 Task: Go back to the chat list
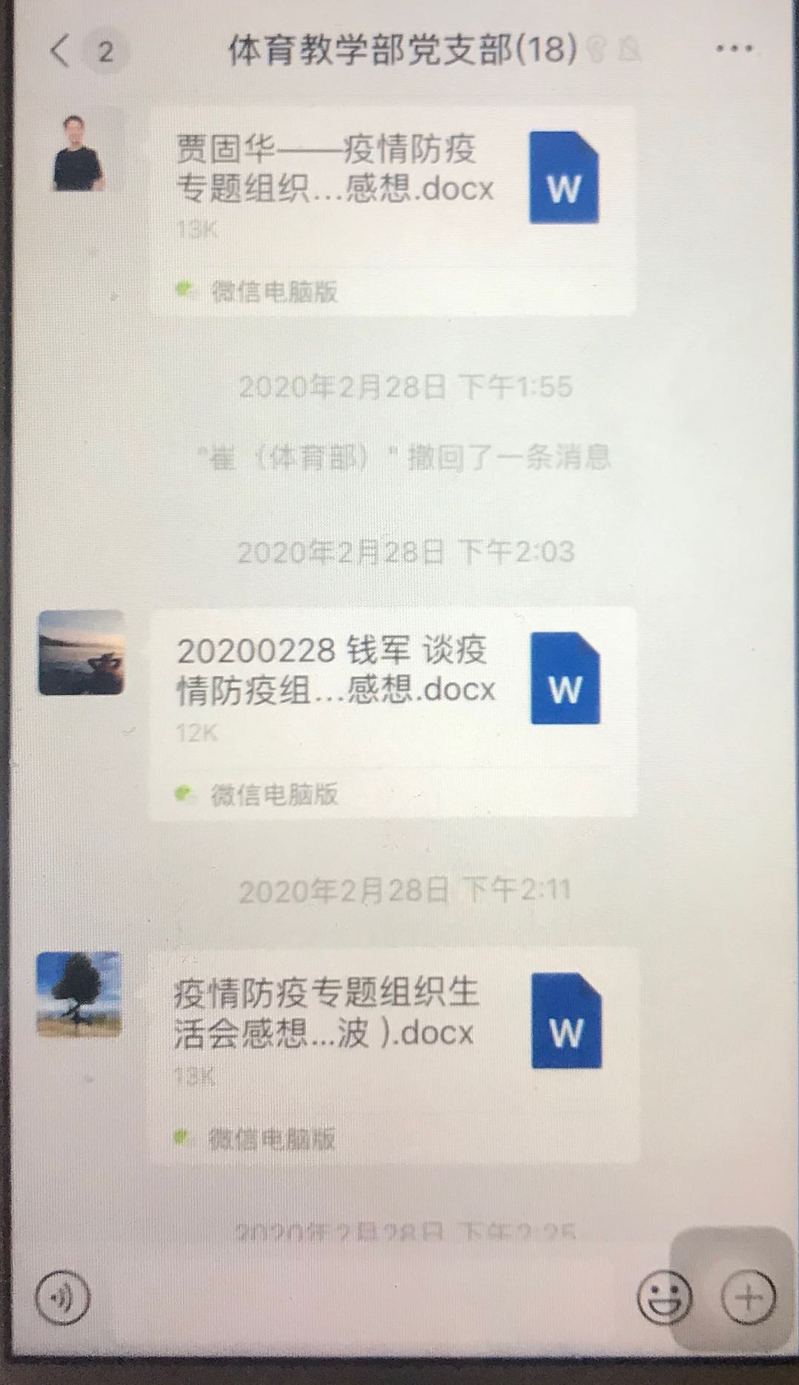(62, 51)
